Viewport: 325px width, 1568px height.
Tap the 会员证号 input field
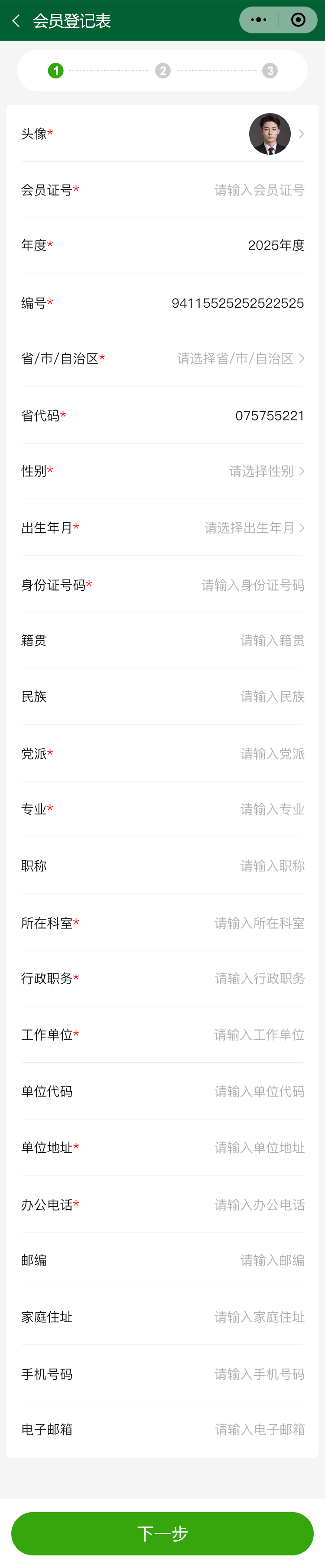(x=259, y=191)
